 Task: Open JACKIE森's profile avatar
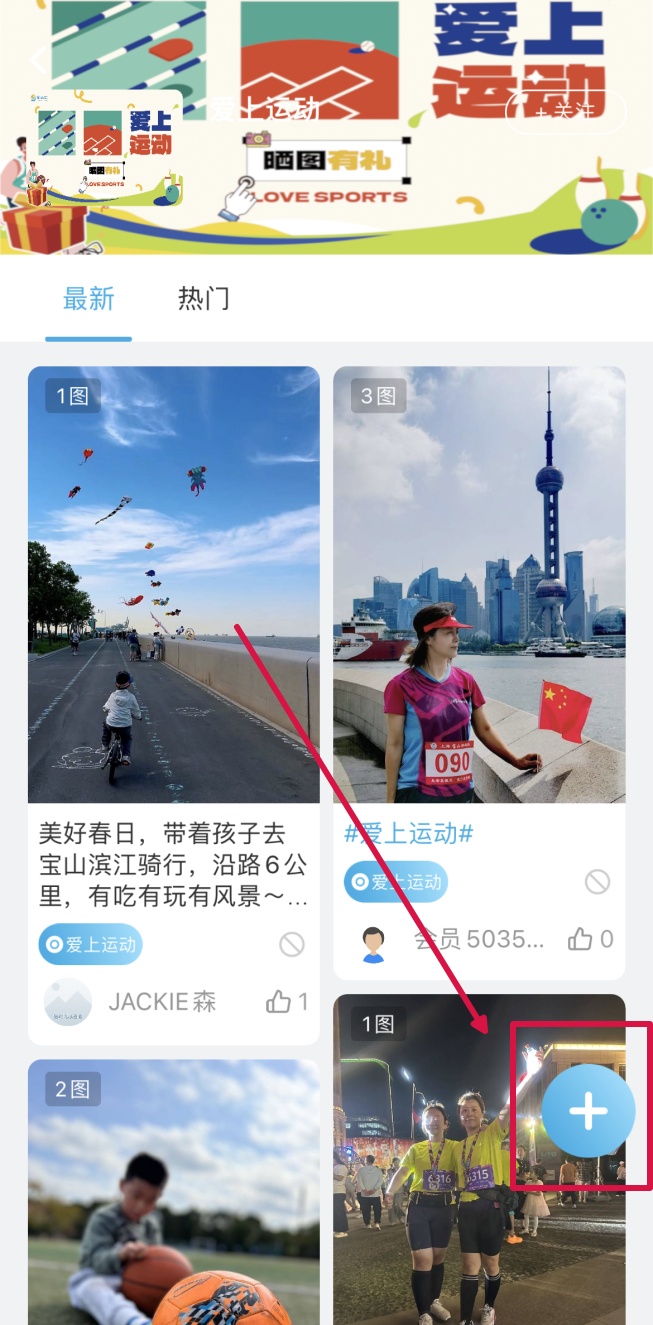68,1002
